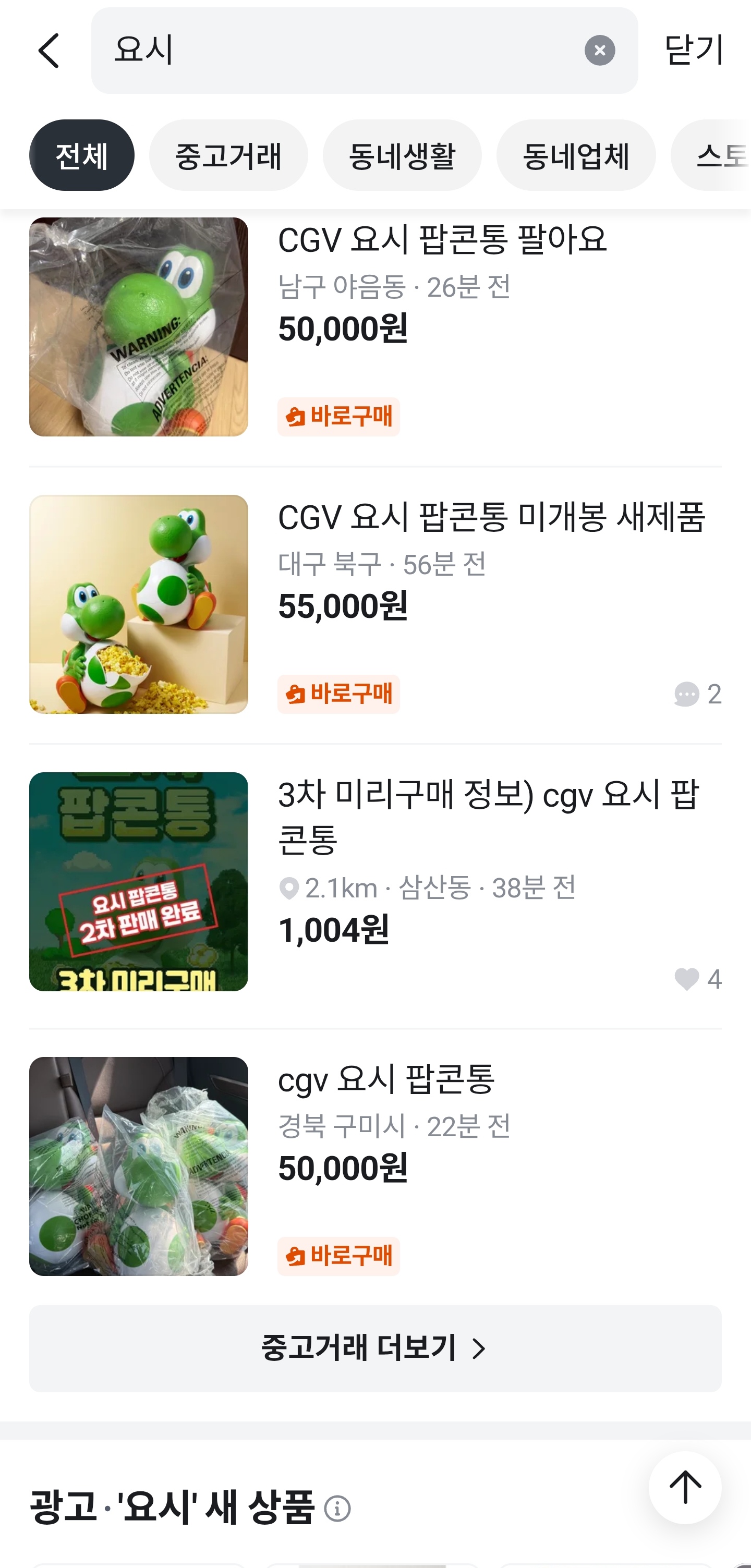Open the '3차 미리구매 정보) cgv 요시 팝콘통' listing
751x1568 pixels.
pos(488,816)
